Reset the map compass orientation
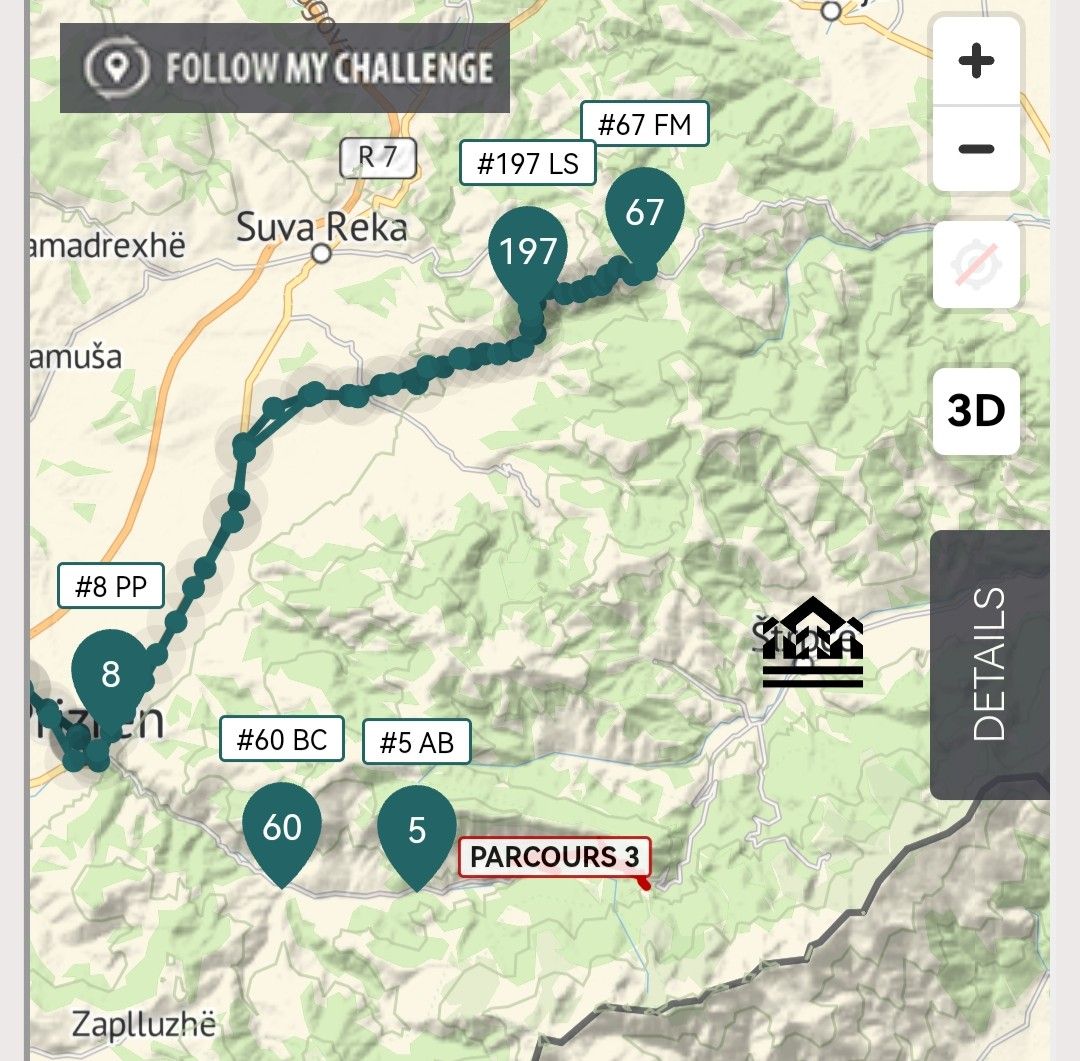1080x1061 pixels. pos(976,265)
